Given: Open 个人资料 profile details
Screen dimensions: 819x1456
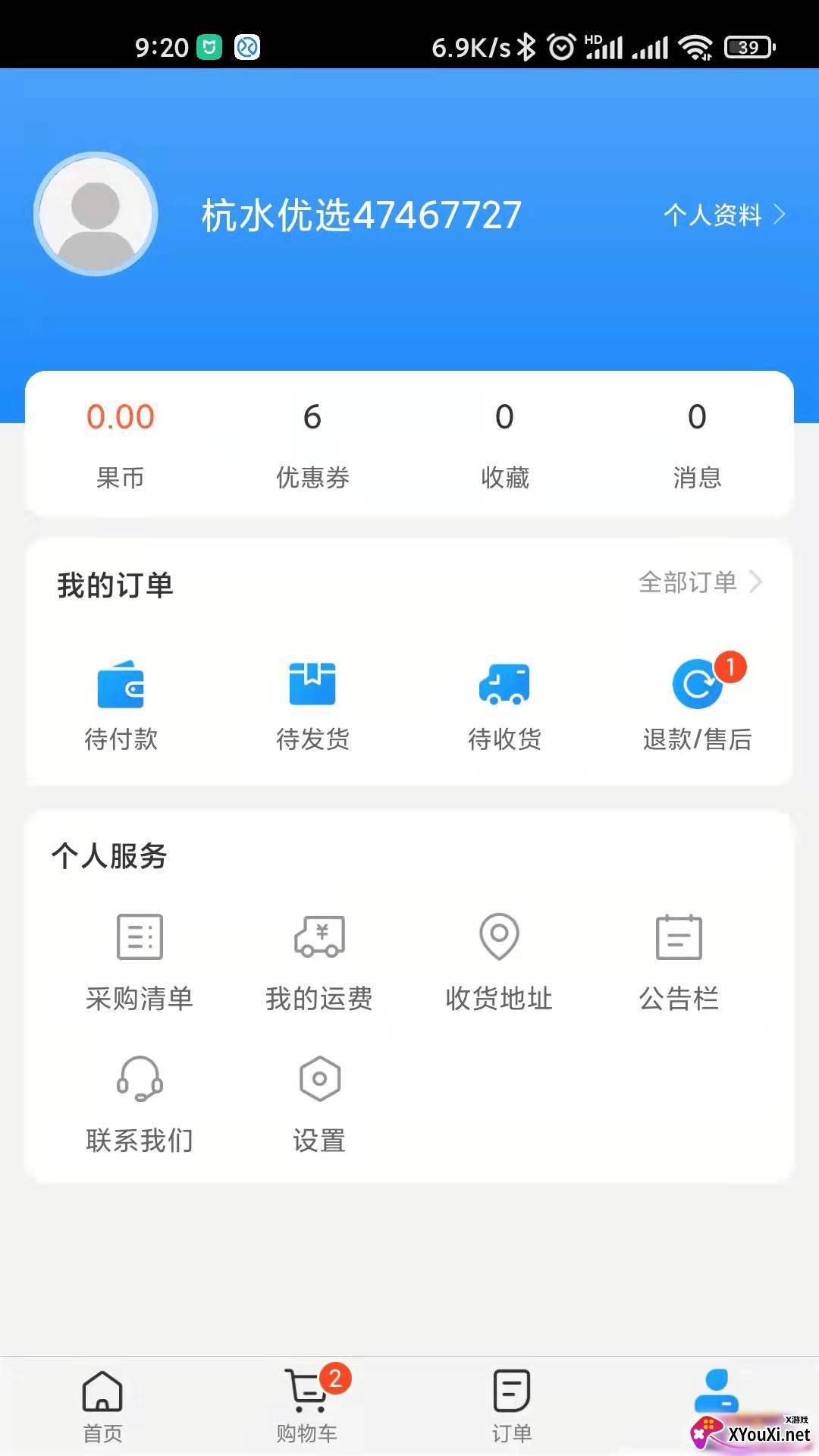Looking at the screenshot, I should 723,215.
